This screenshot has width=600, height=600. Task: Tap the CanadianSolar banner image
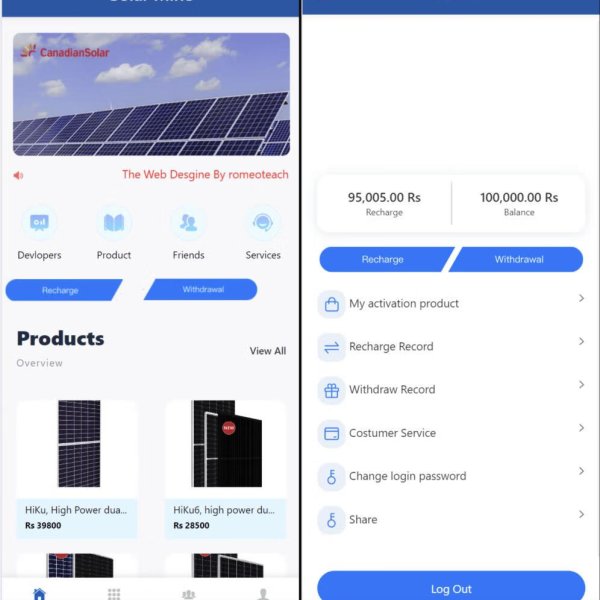(x=151, y=95)
